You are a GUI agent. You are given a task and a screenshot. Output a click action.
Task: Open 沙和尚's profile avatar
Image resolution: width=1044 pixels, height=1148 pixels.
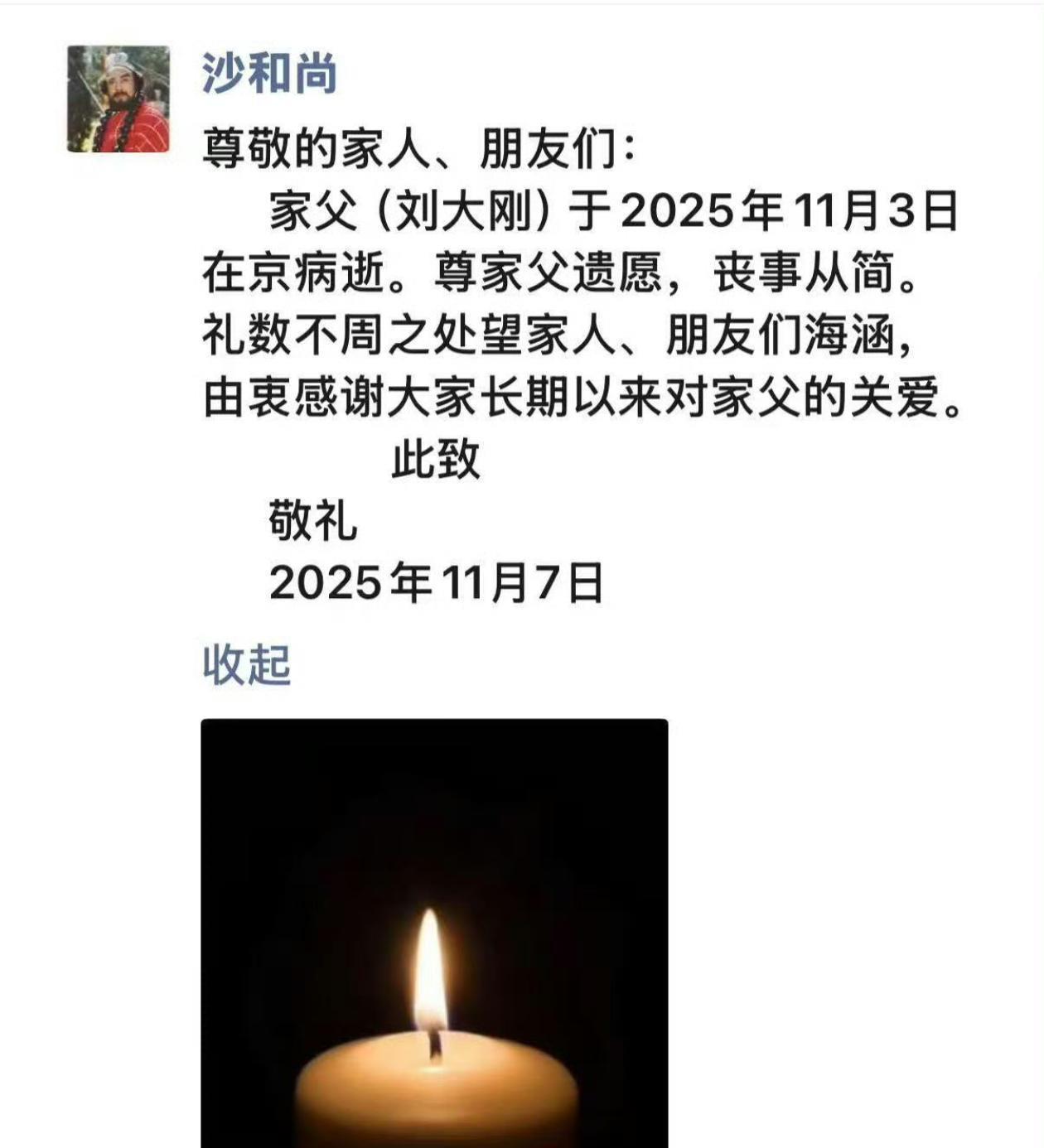pyautogui.click(x=118, y=99)
